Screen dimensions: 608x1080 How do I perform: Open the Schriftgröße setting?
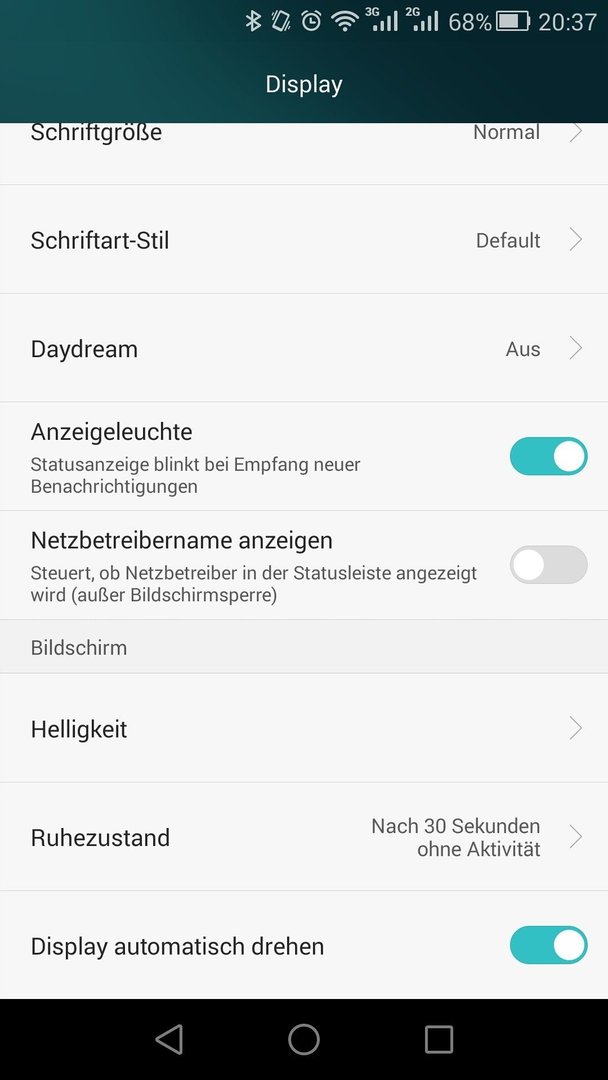pos(304,154)
